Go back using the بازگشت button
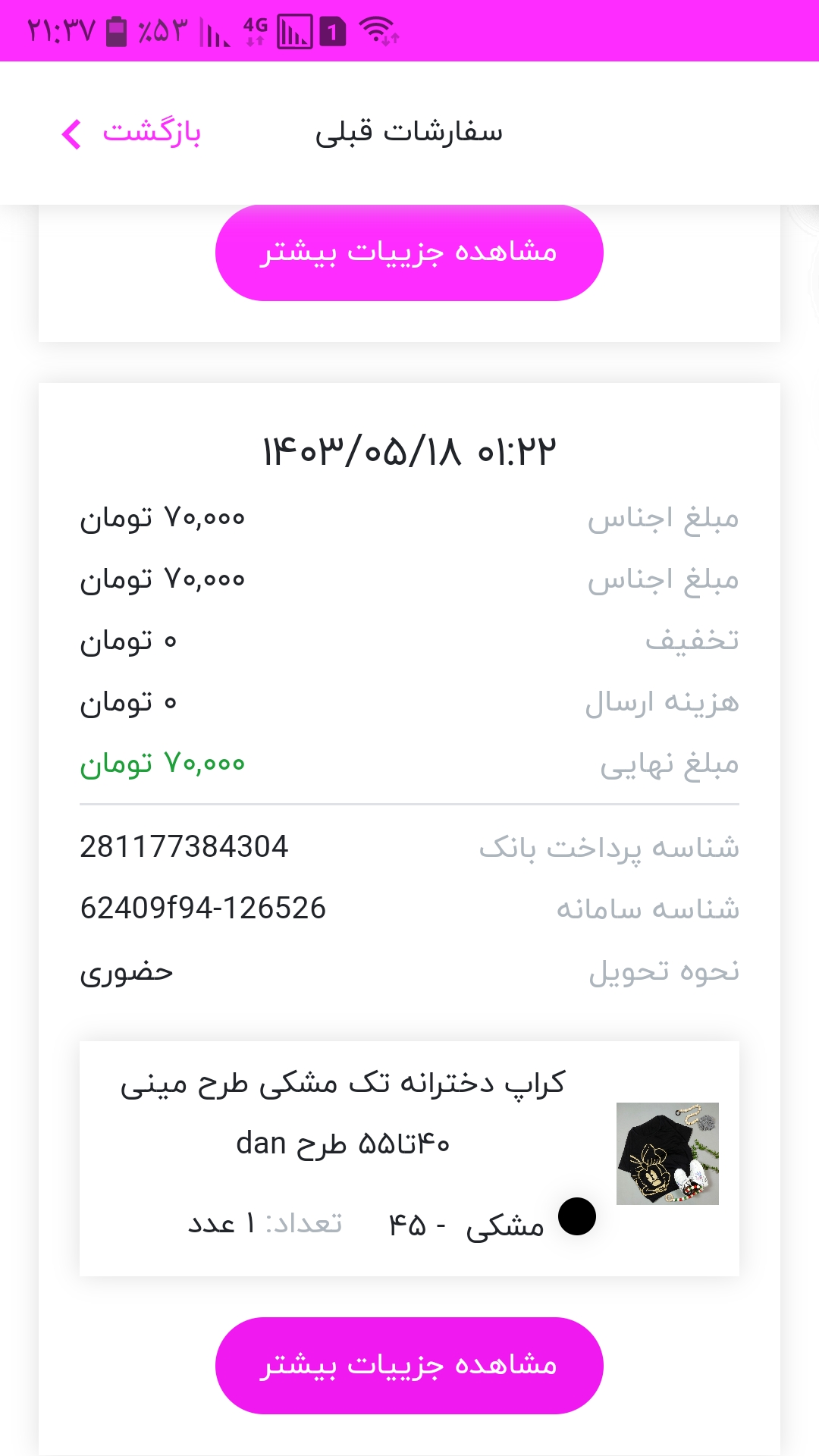The width and height of the screenshot is (819, 1456). point(131,133)
